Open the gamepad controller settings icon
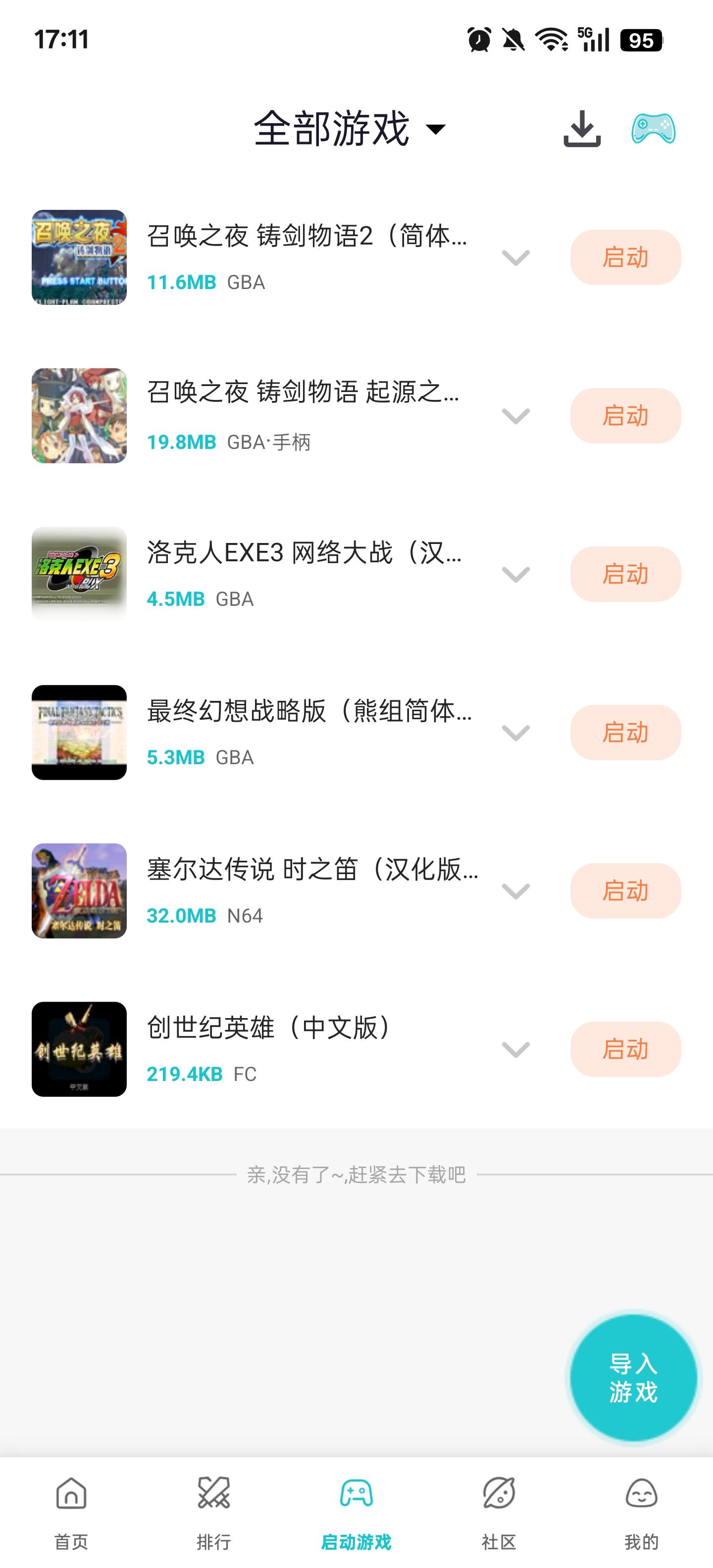 tap(653, 128)
